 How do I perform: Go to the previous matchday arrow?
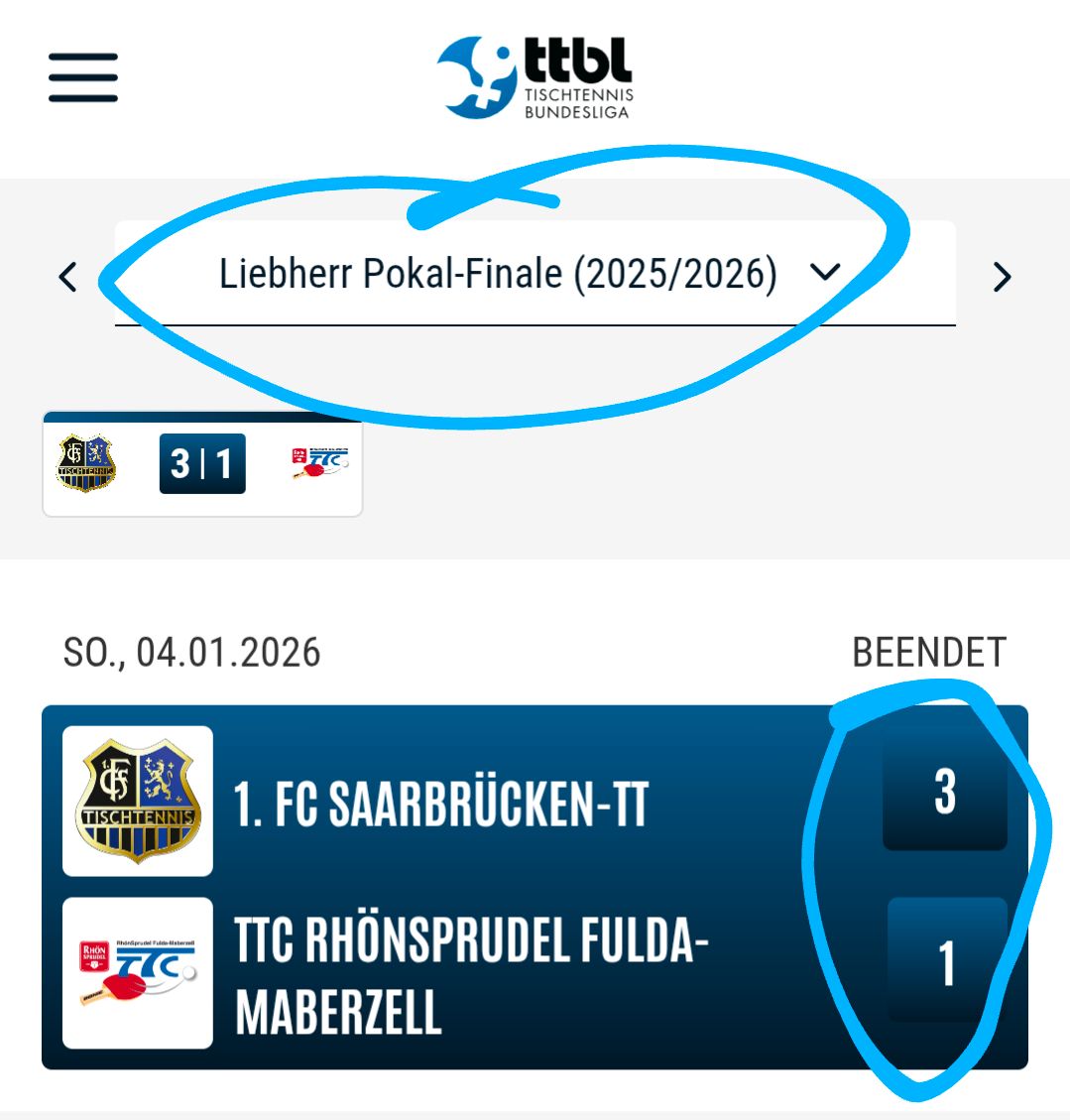coord(68,276)
